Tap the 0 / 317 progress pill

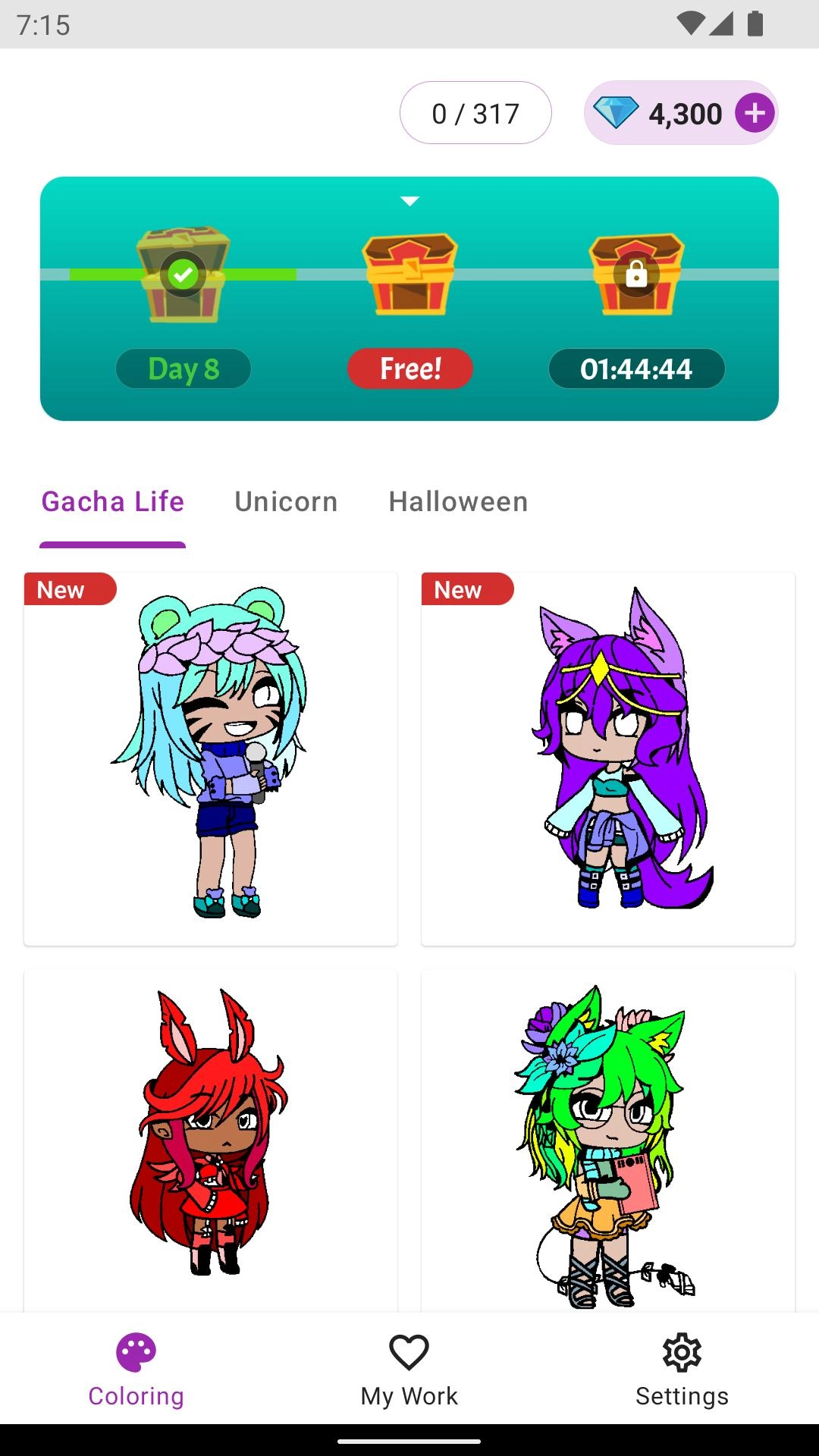(475, 114)
